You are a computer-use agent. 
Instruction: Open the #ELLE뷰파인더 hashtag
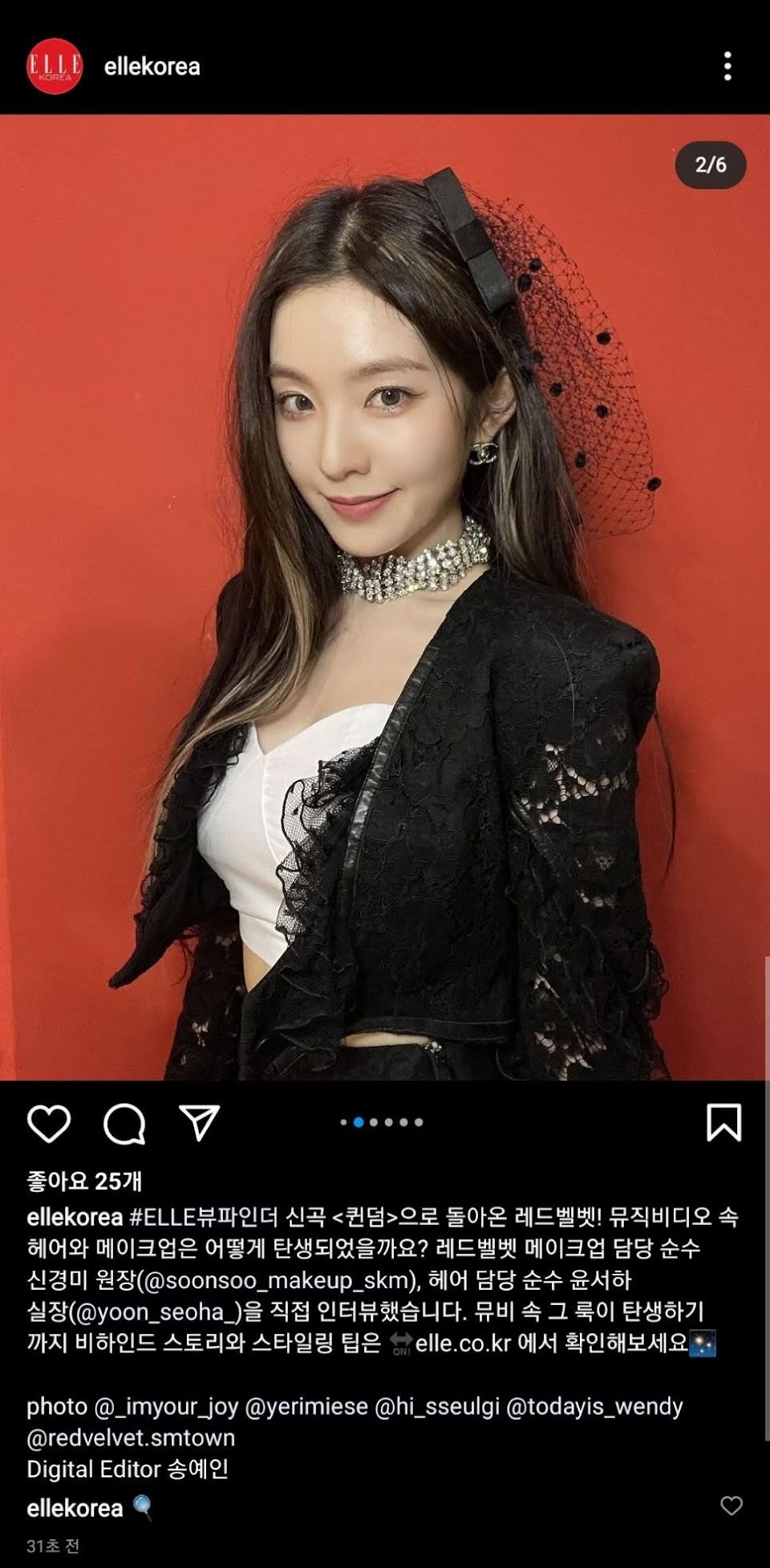point(203,1217)
